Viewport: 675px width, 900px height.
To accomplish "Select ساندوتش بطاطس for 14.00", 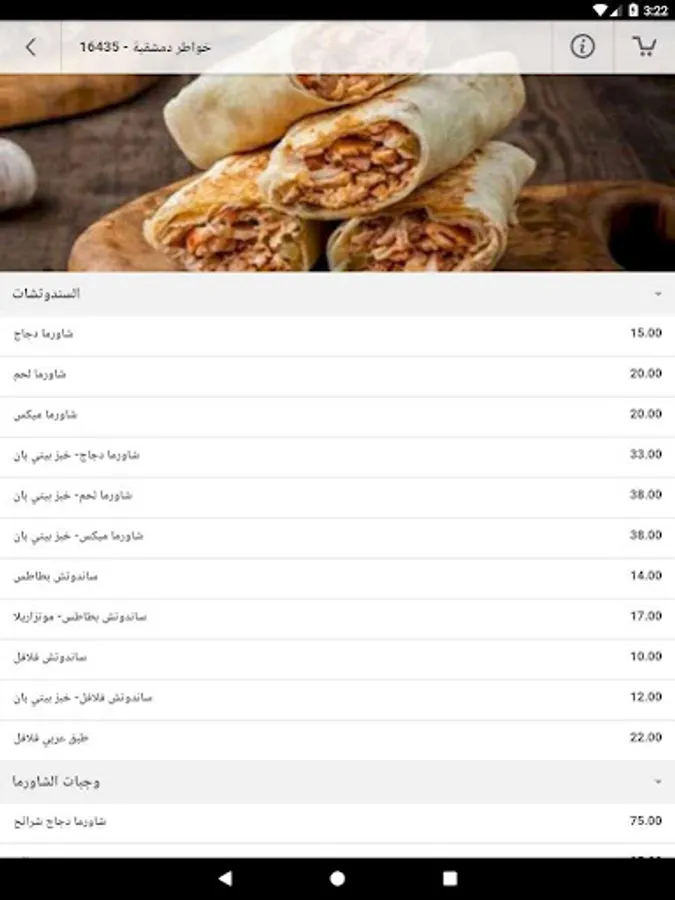I will click(x=337, y=576).
